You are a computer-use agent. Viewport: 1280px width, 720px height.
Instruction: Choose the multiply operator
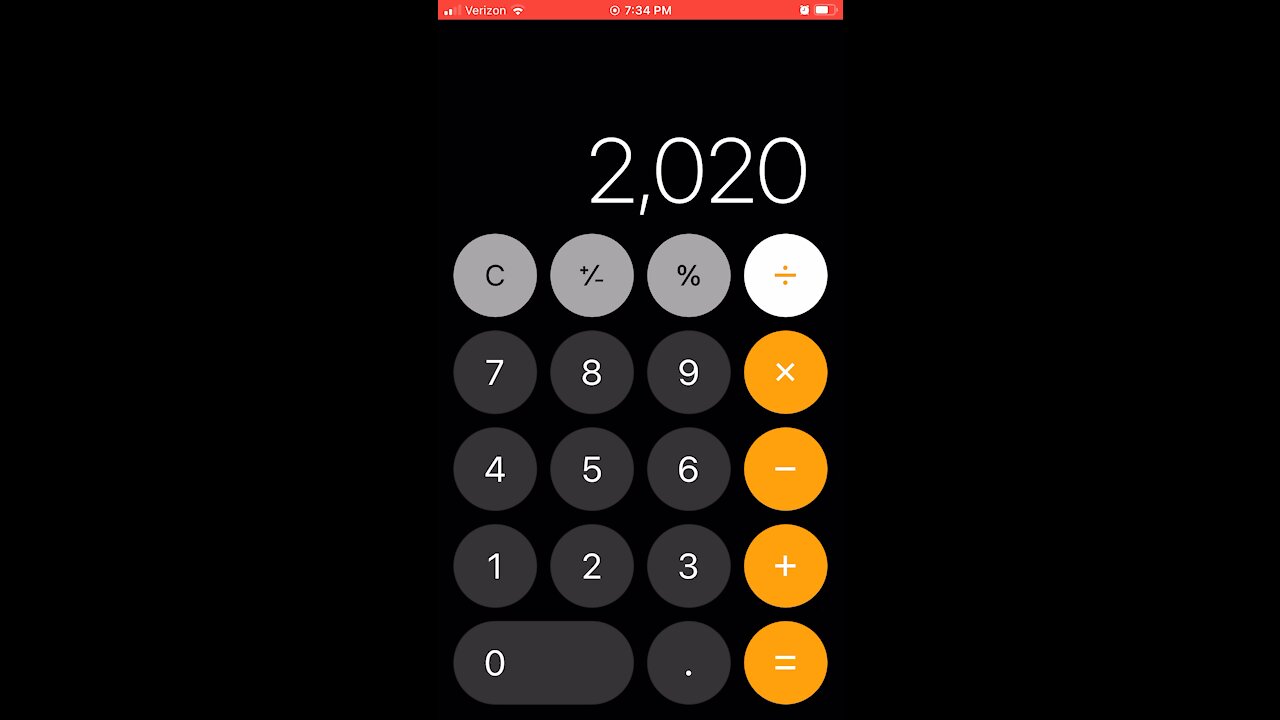[785, 372]
